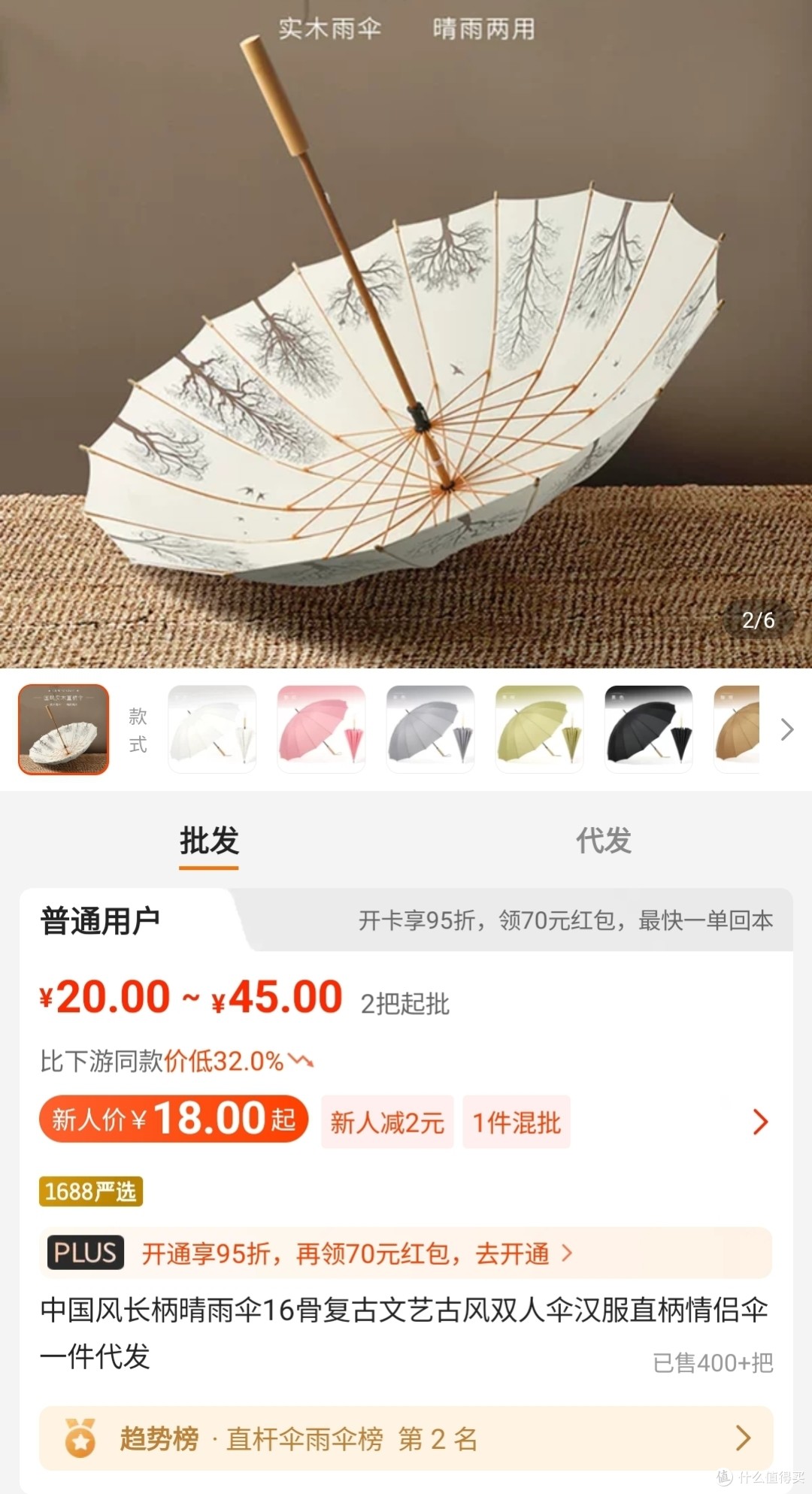Pick the brown umbrella style

point(738,729)
